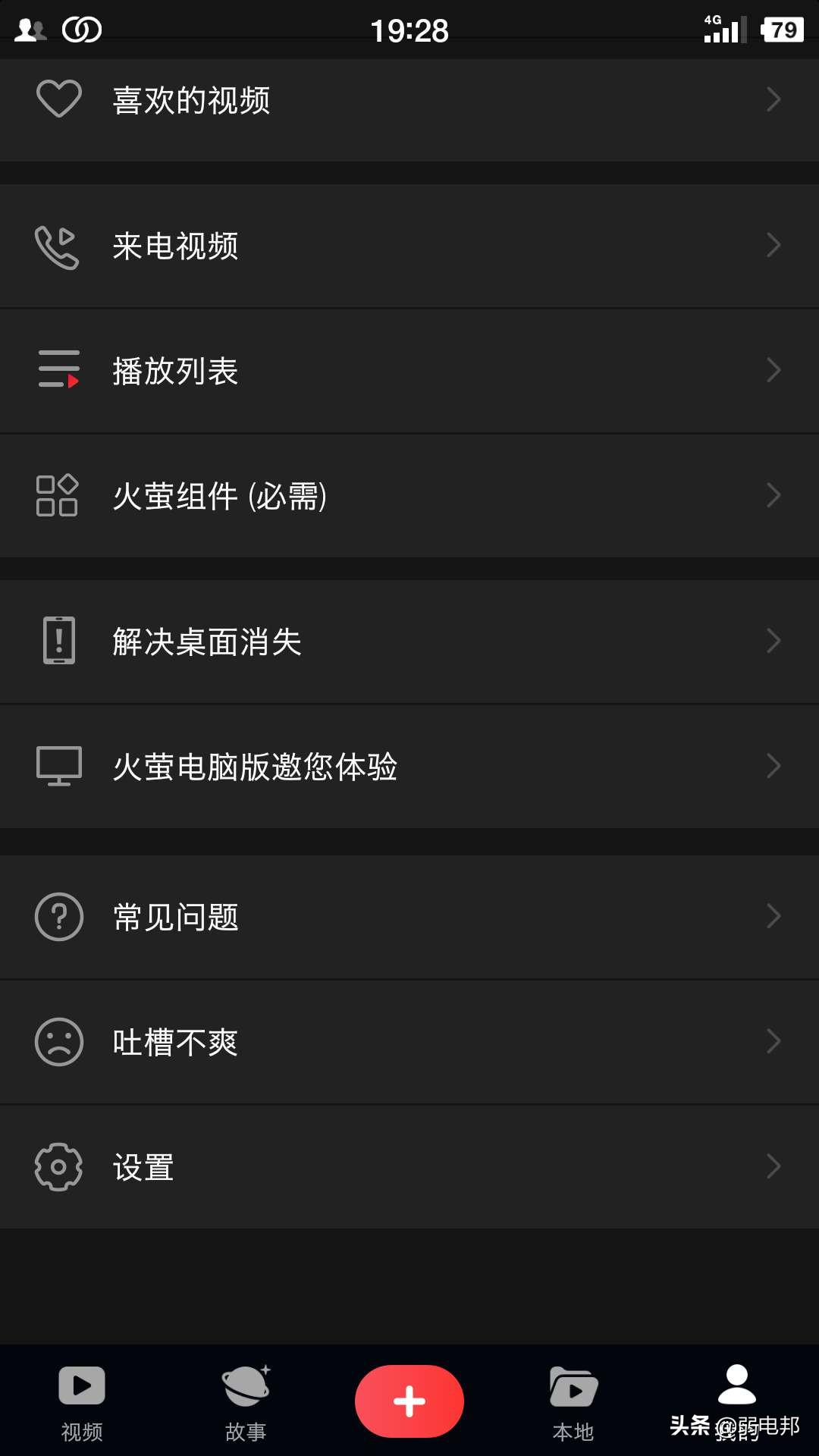Tap the contacts icon in the status bar
819x1456 pixels.
coord(27,29)
